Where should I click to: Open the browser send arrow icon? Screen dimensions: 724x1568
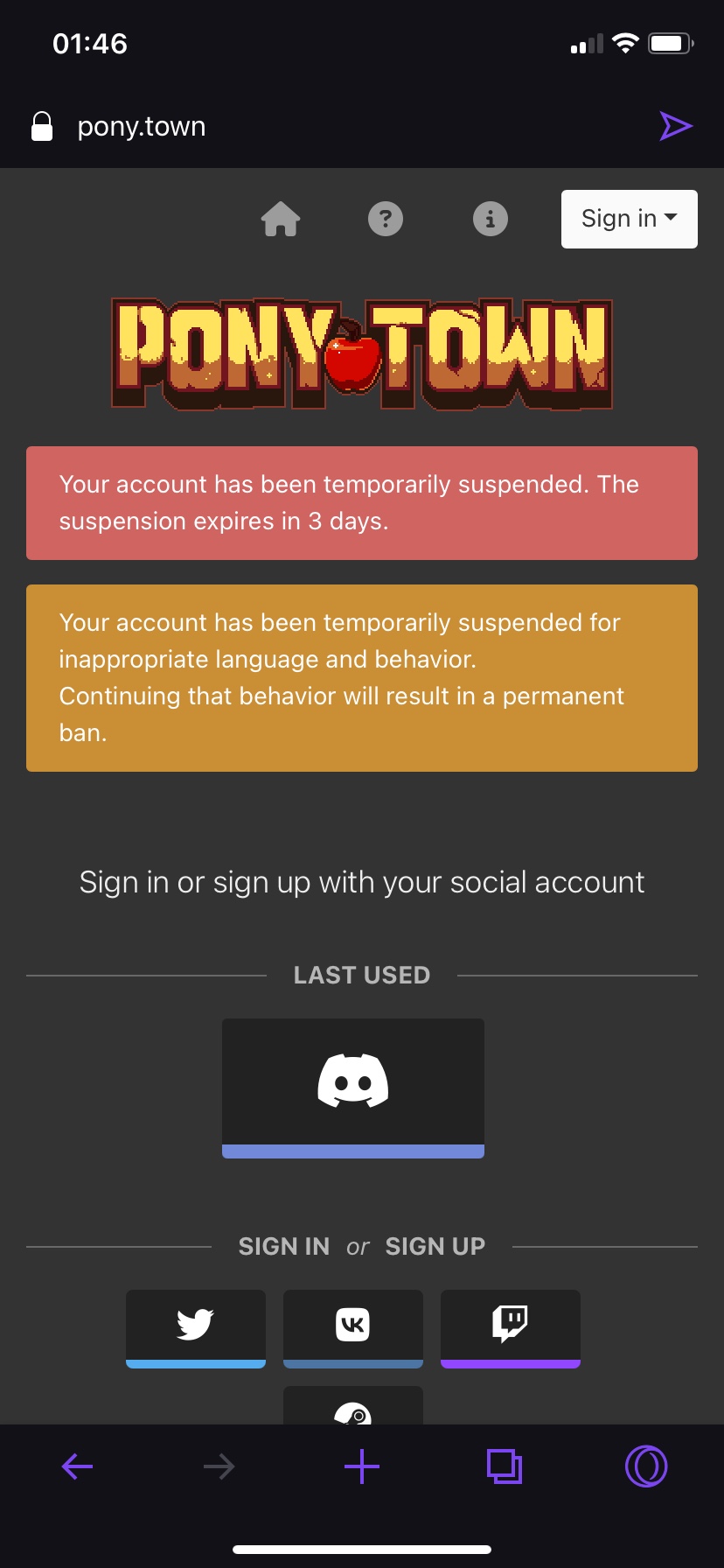click(x=675, y=127)
